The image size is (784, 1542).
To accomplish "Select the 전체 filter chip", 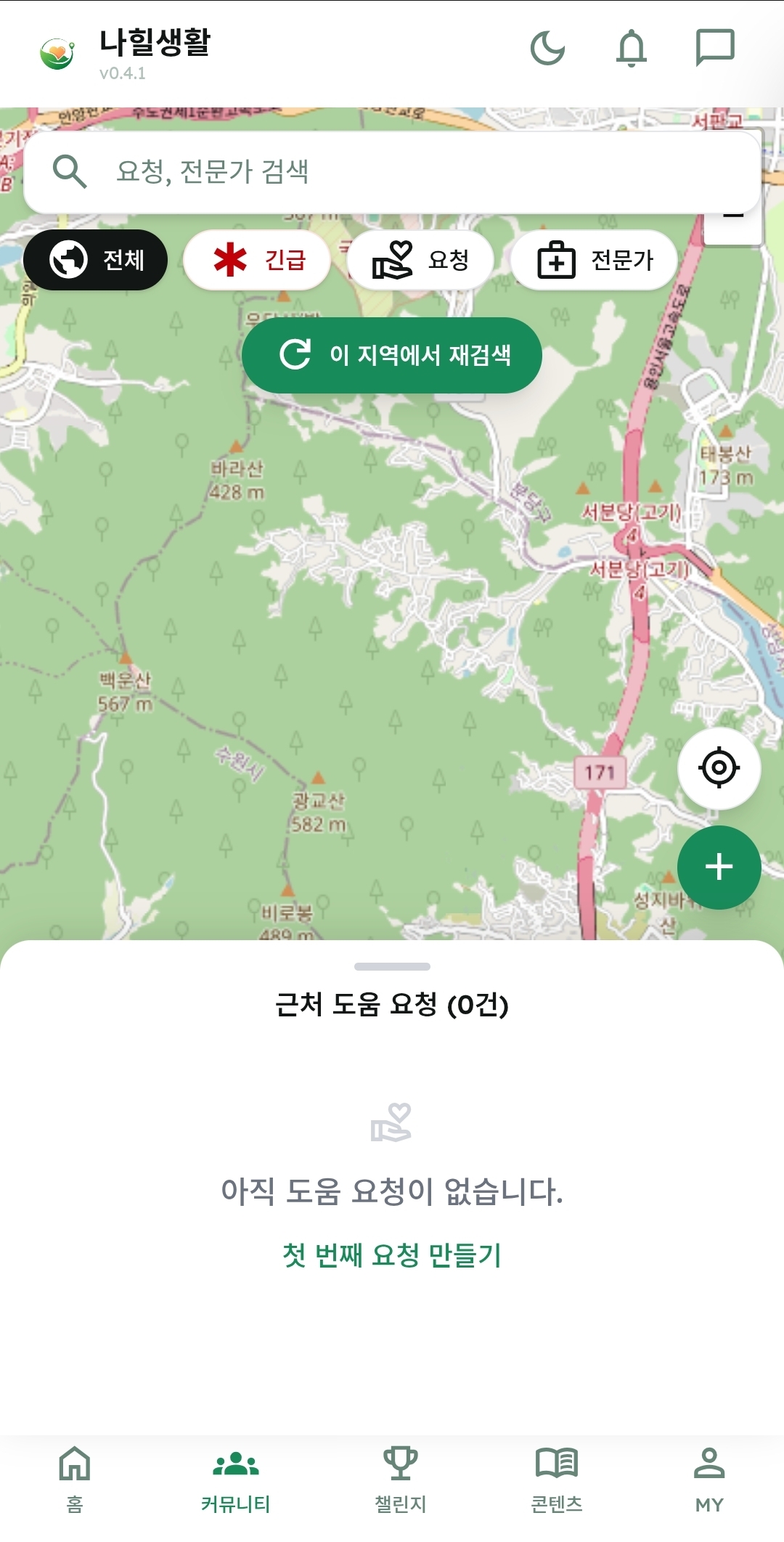I will tap(96, 260).
